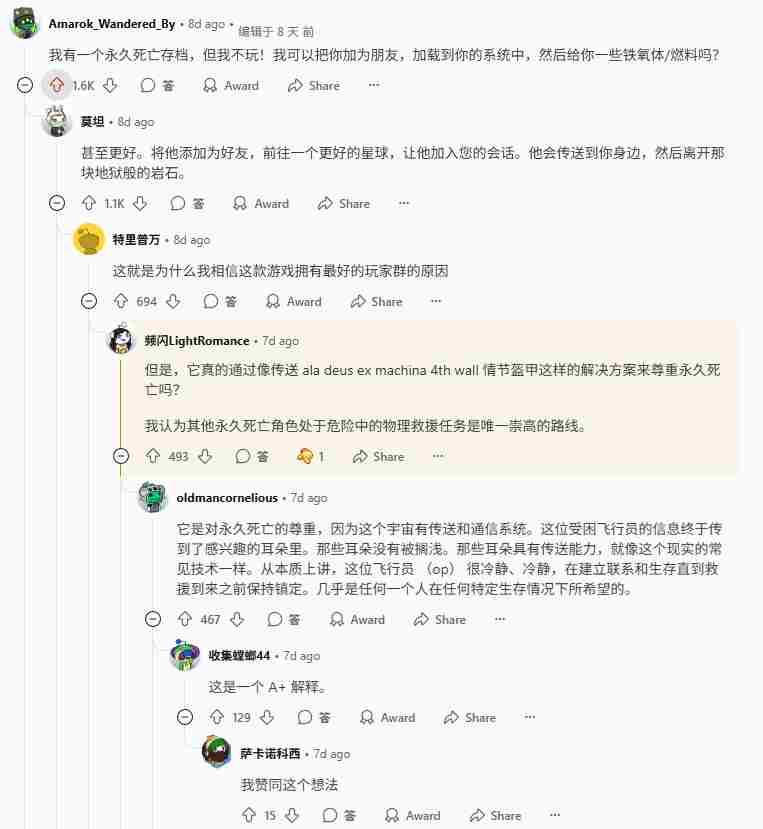
Task: Collapse Amarok_Wandered_By's comment thread
Action: pyautogui.click(x=25, y=86)
